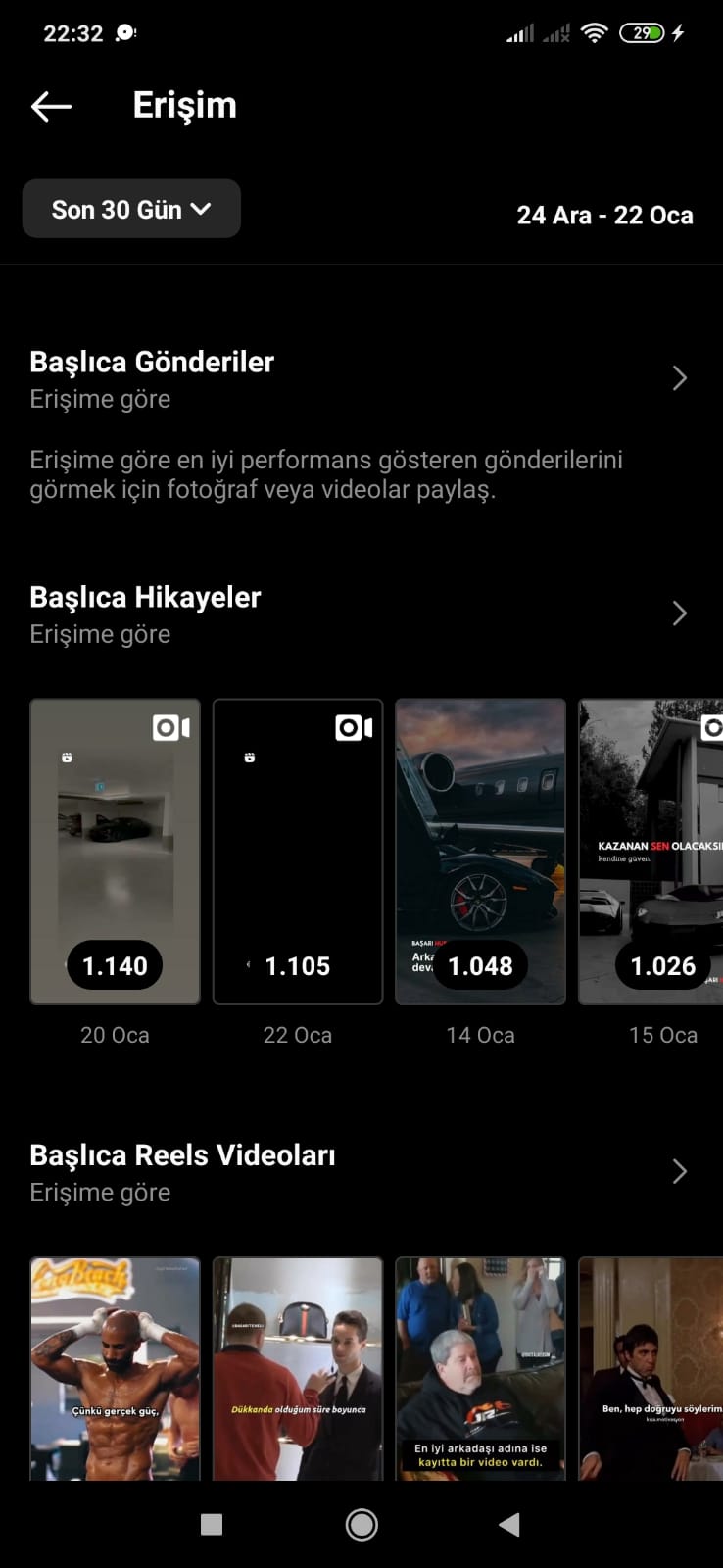Open Başlıca Reels Videoları section
Viewport: 723px width, 1568px height.
679,1172
